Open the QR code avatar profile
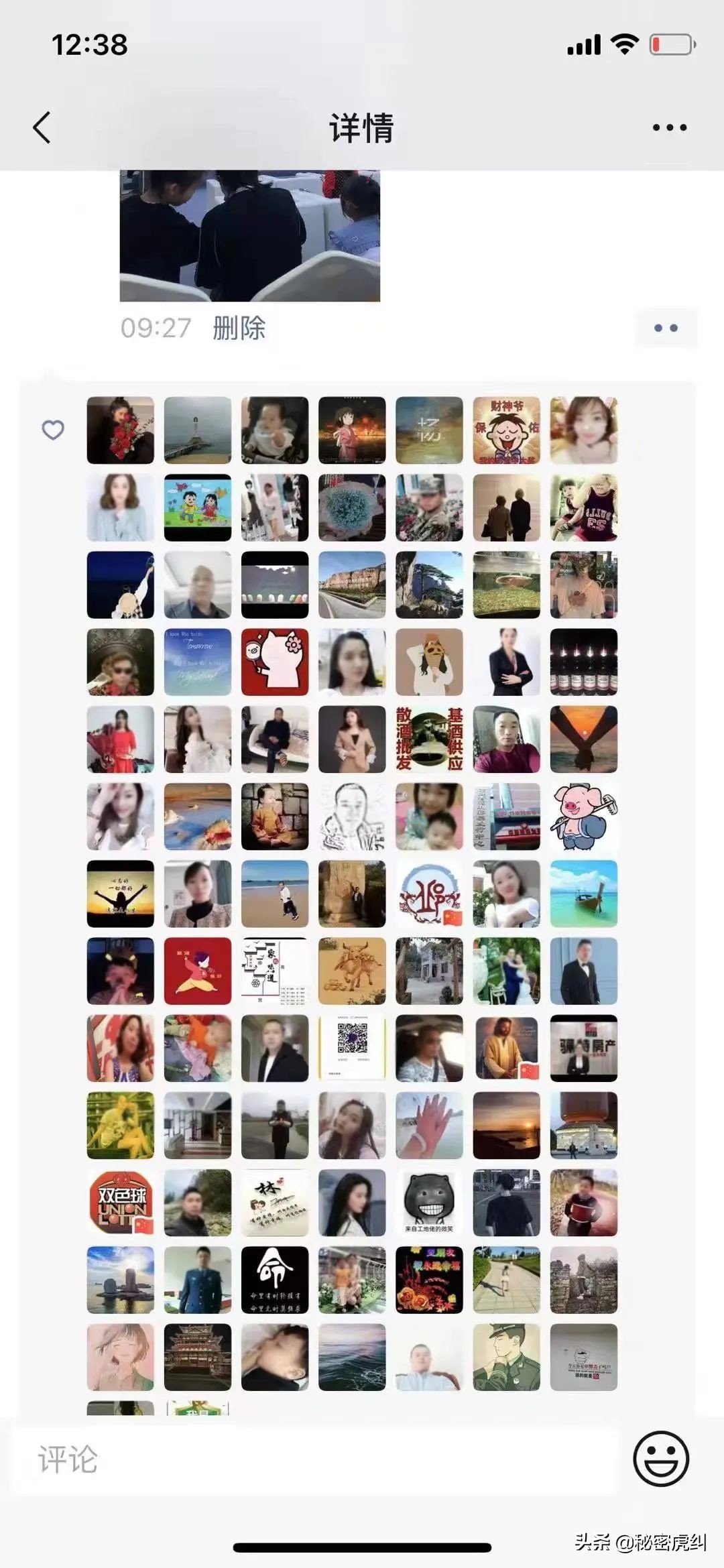The width and height of the screenshot is (724, 1568). click(x=352, y=1048)
